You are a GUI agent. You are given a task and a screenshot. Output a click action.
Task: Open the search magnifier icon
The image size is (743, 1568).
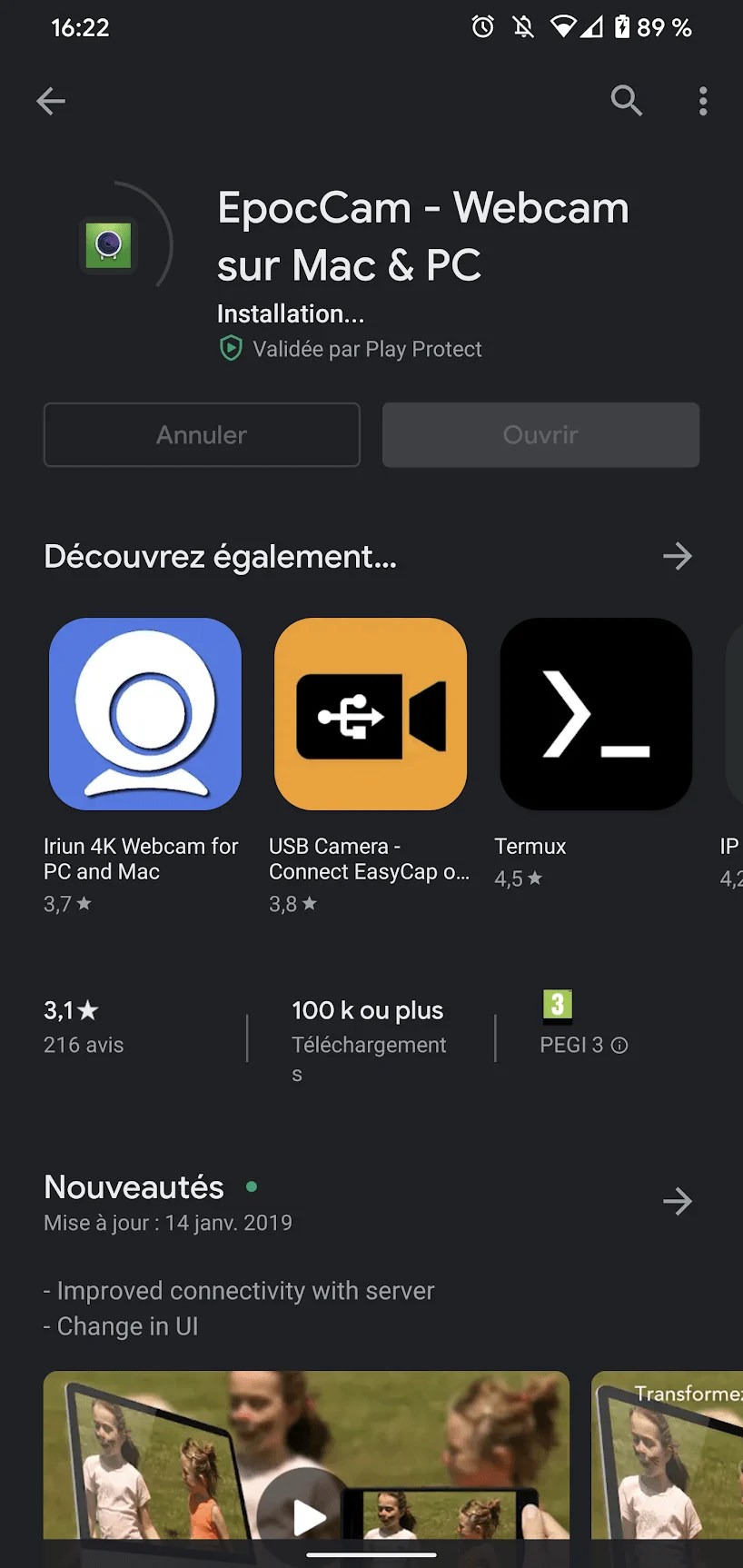[x=626, y=101]
